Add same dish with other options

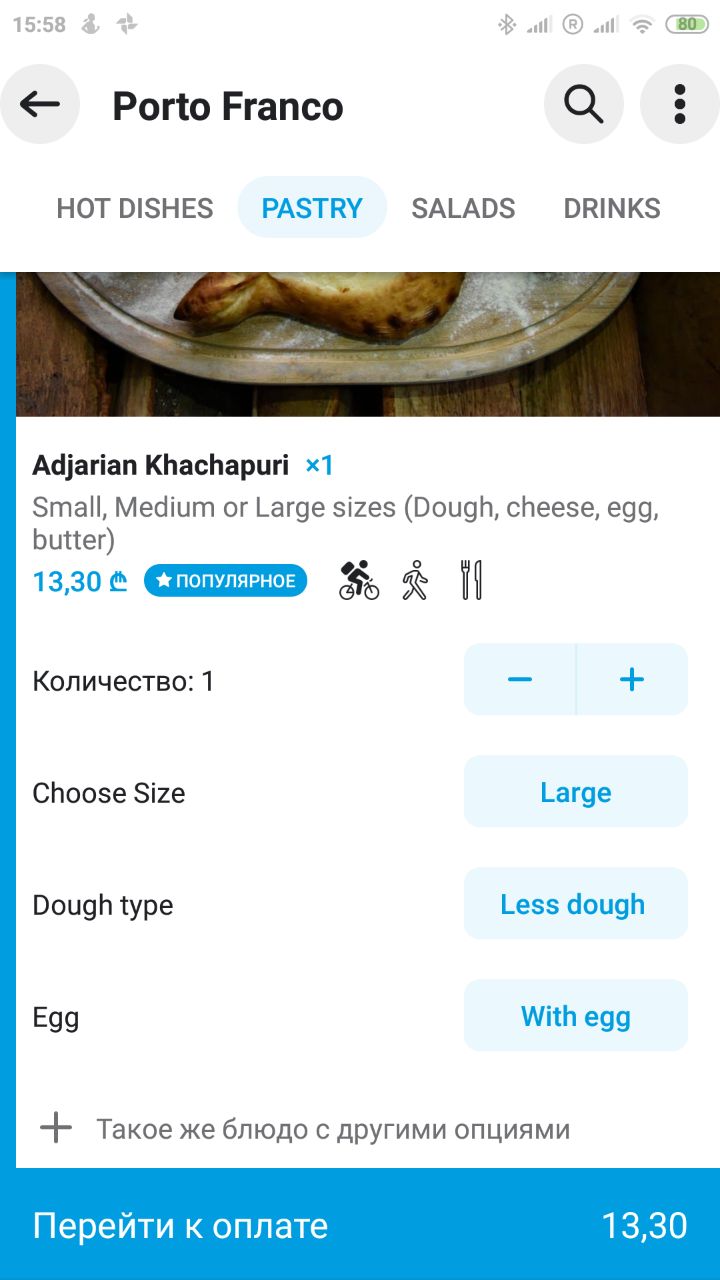304,1129
